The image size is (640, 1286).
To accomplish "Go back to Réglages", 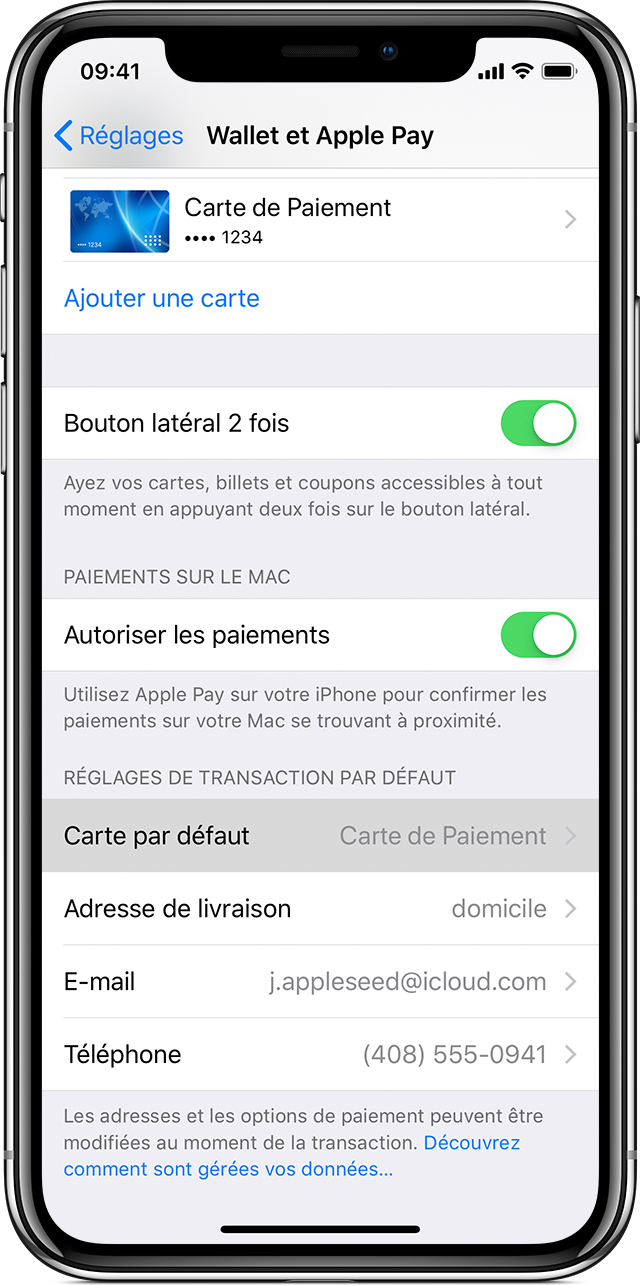I will [118, 136].
